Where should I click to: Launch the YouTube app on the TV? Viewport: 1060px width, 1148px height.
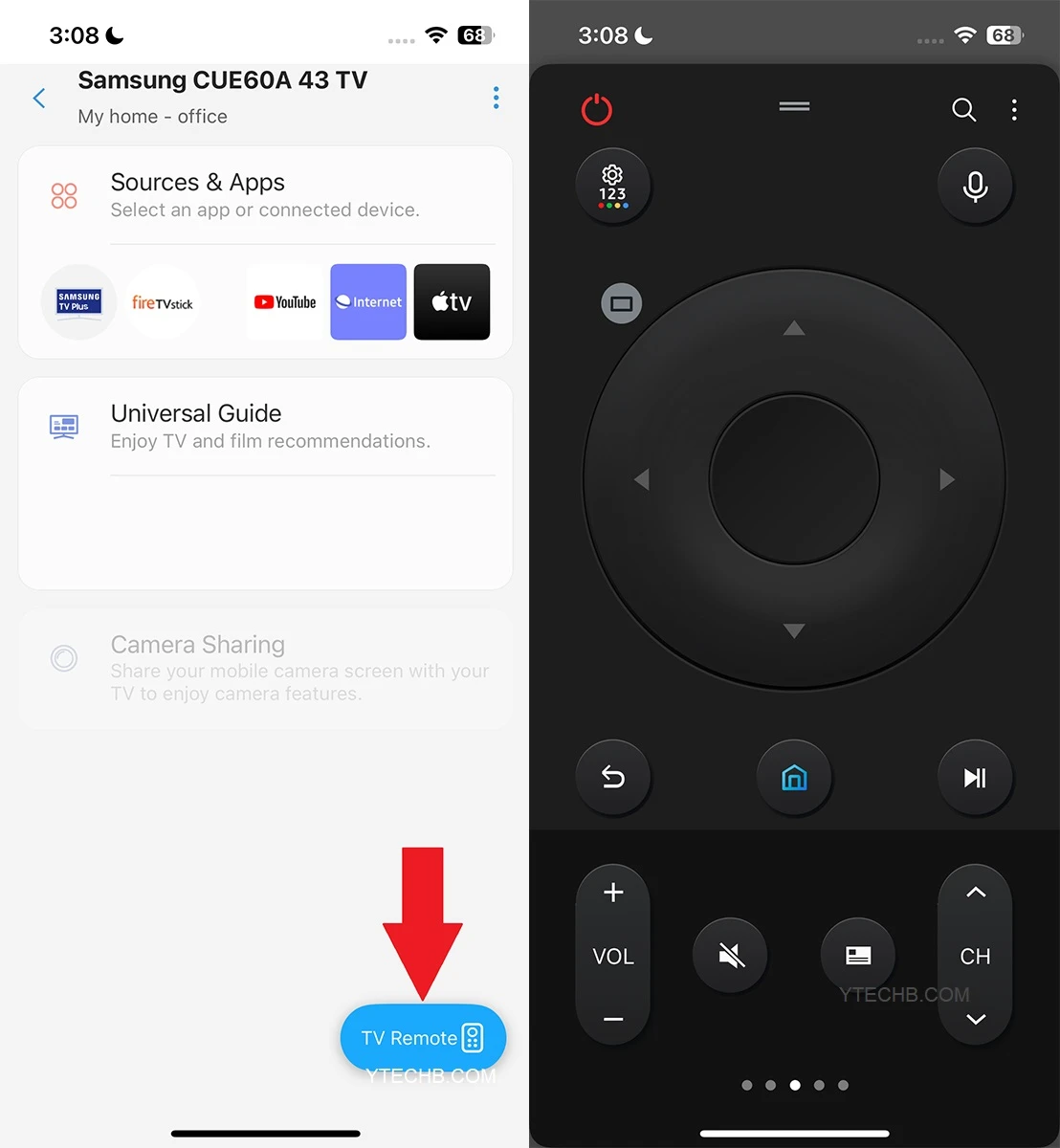point(285,302)
